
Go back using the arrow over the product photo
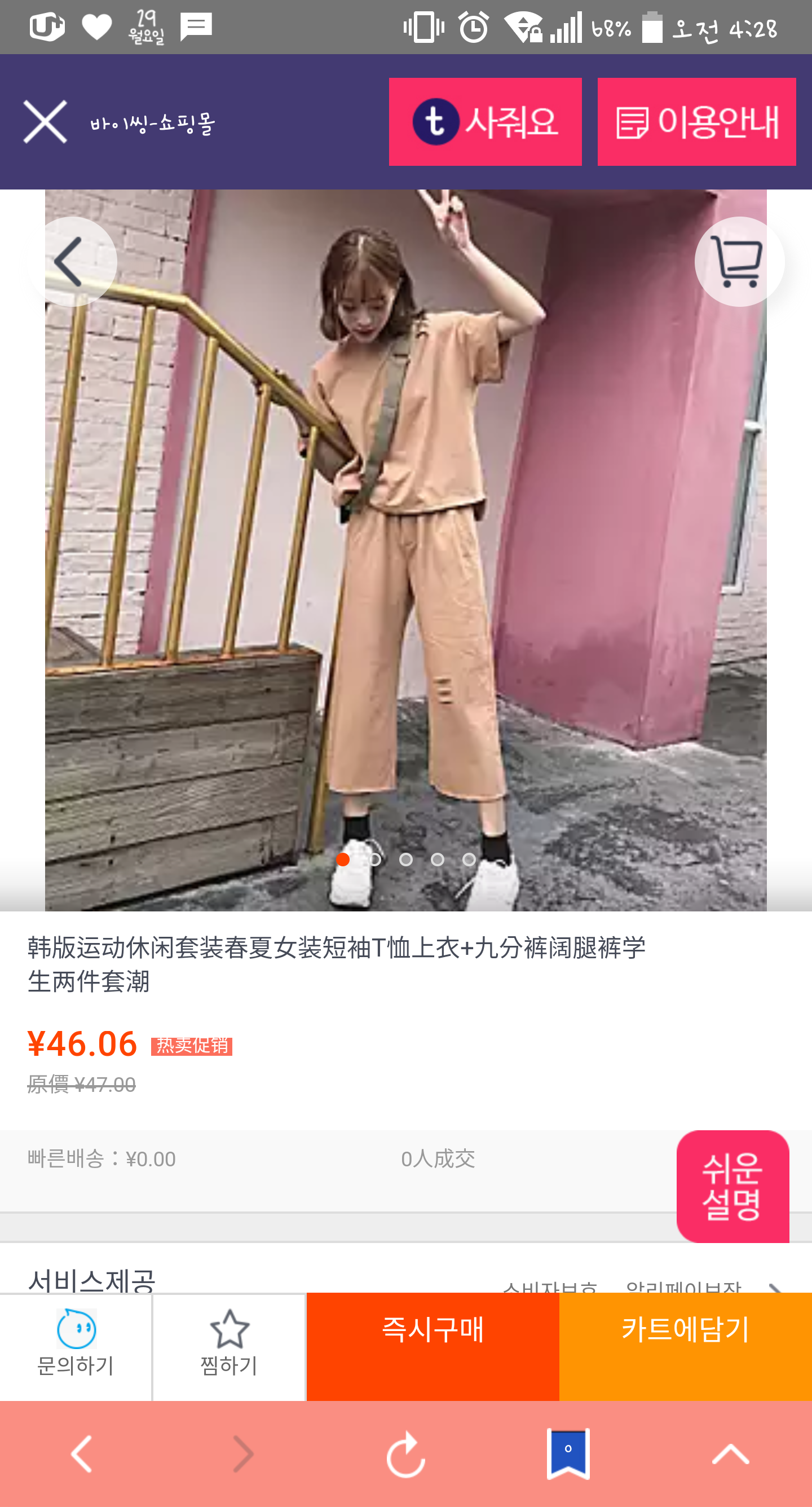[72, 262]
